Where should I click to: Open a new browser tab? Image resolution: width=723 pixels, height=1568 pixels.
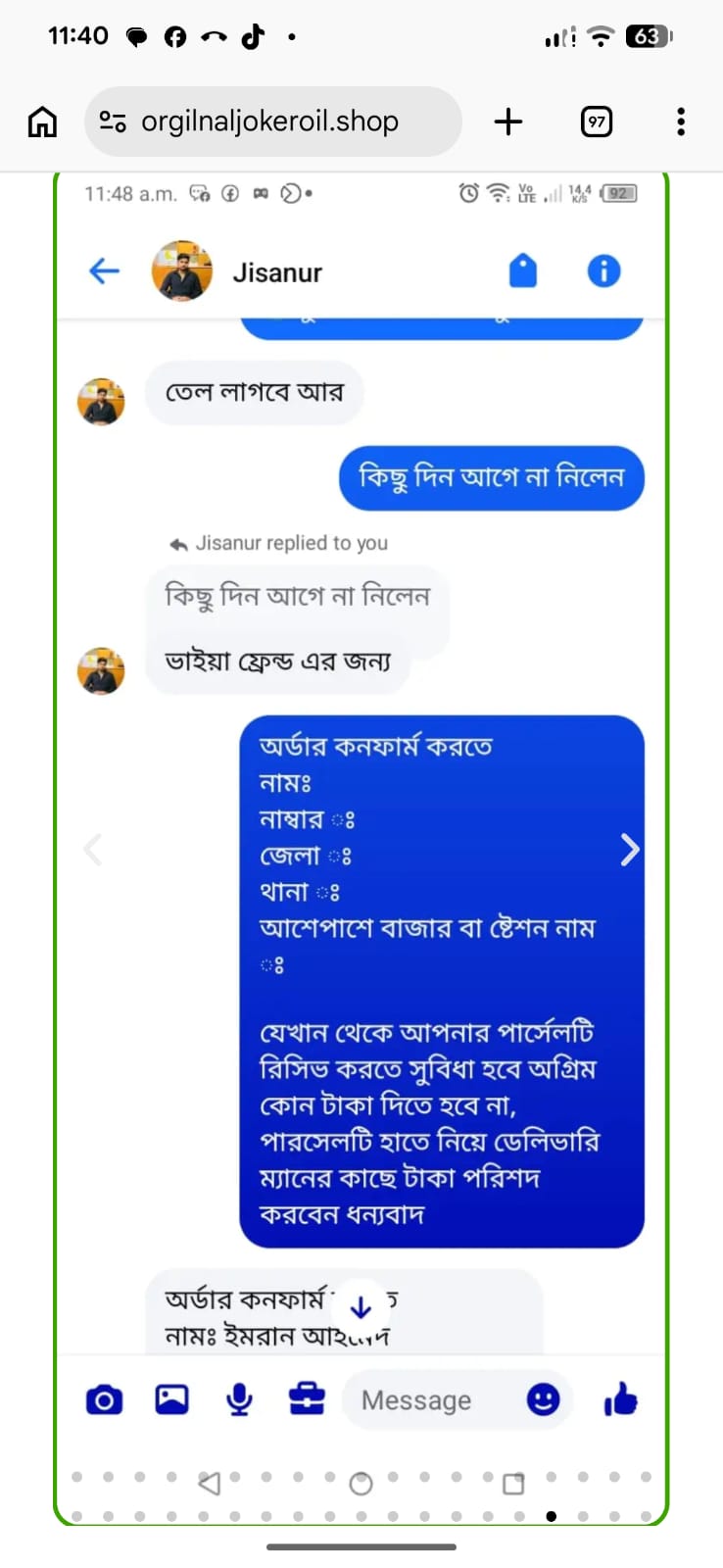[x=508, y=122]
